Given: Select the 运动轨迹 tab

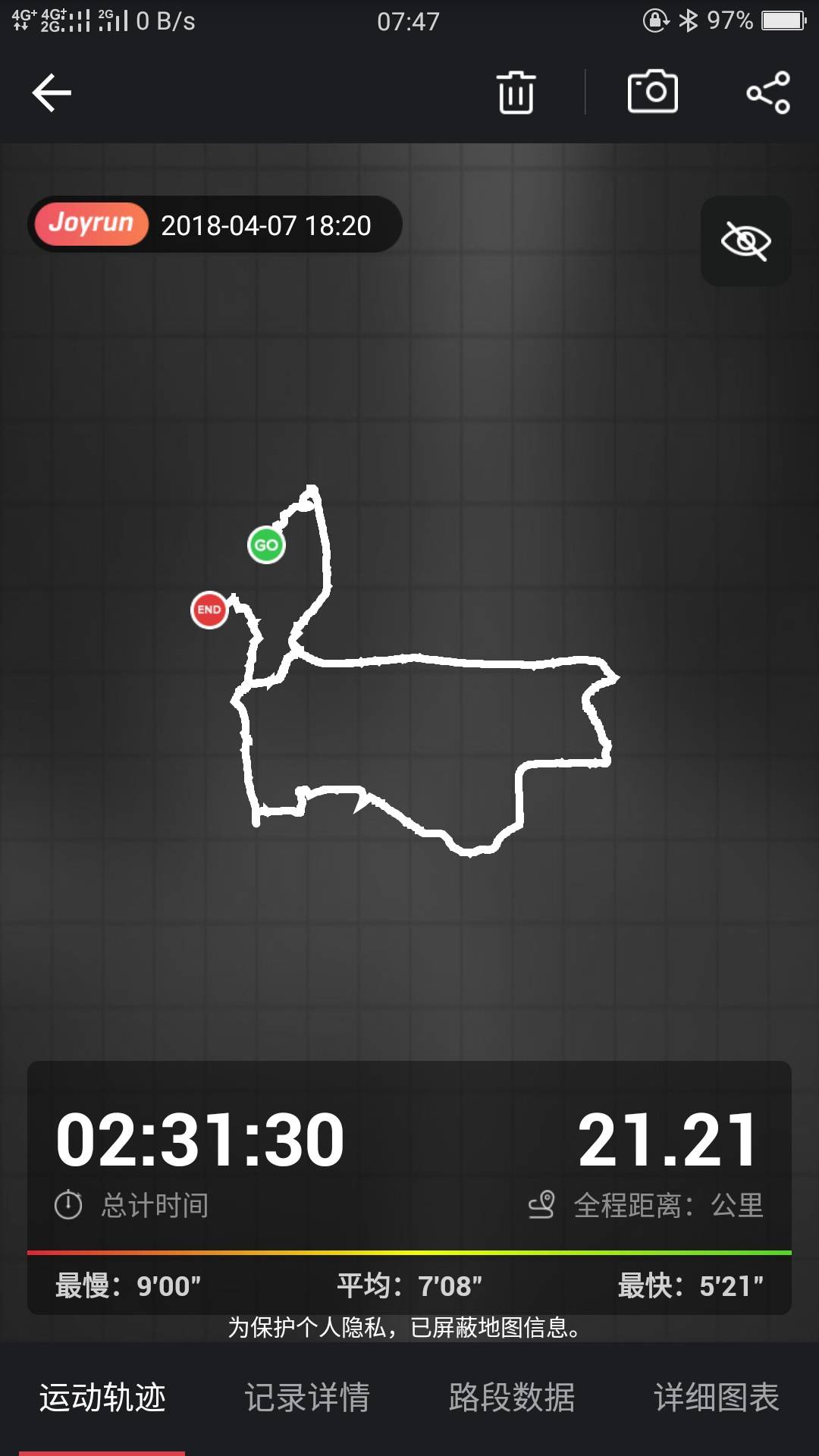Looking at the screenshot, I should pos(102,1398).
